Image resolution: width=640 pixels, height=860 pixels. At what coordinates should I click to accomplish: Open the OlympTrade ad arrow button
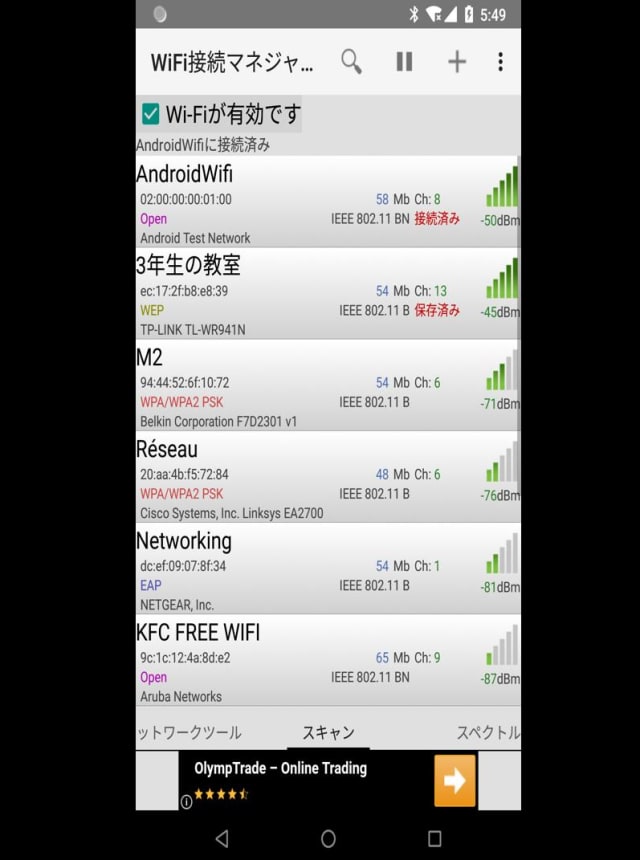tap(455, 781)
